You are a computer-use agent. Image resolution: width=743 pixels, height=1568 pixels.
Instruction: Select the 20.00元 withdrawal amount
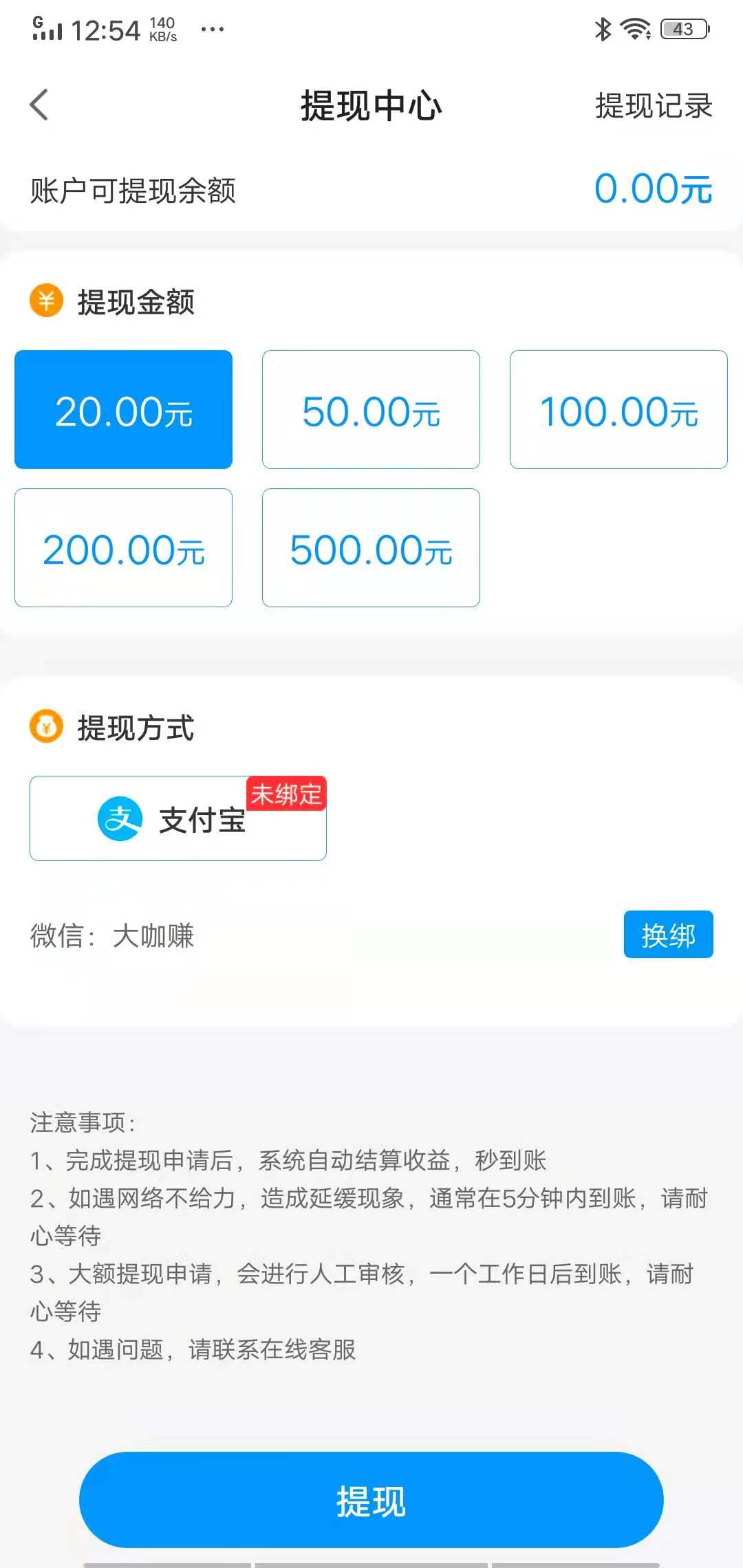coord(123,410)
